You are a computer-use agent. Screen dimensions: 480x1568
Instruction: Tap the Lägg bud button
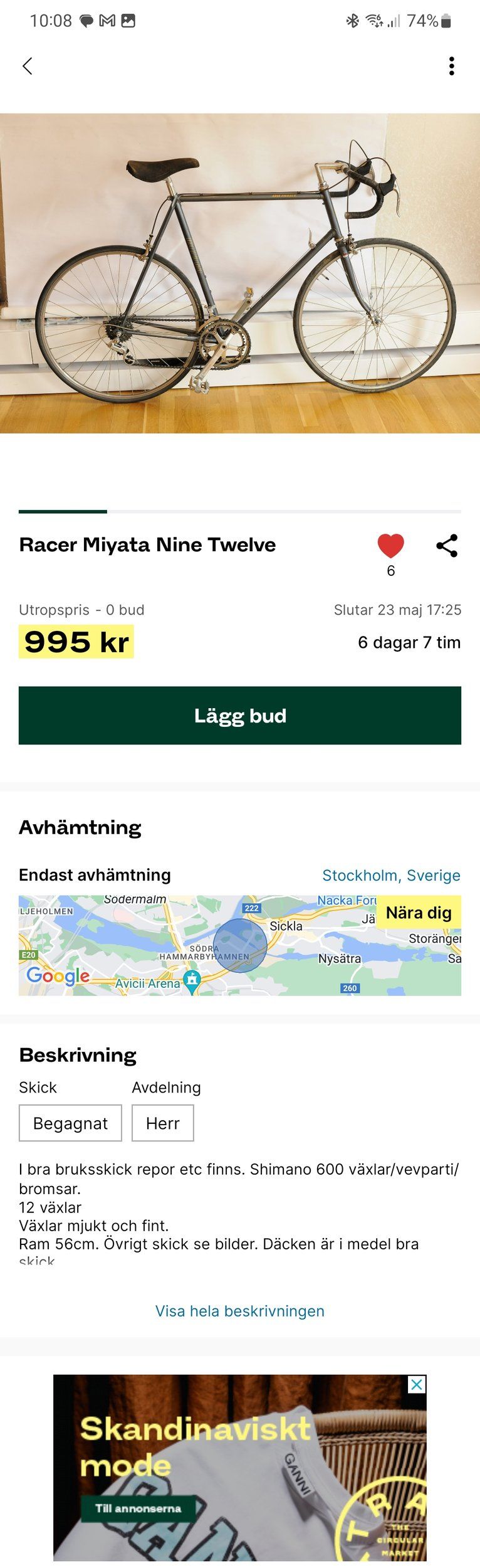click(x=240, y=716)
